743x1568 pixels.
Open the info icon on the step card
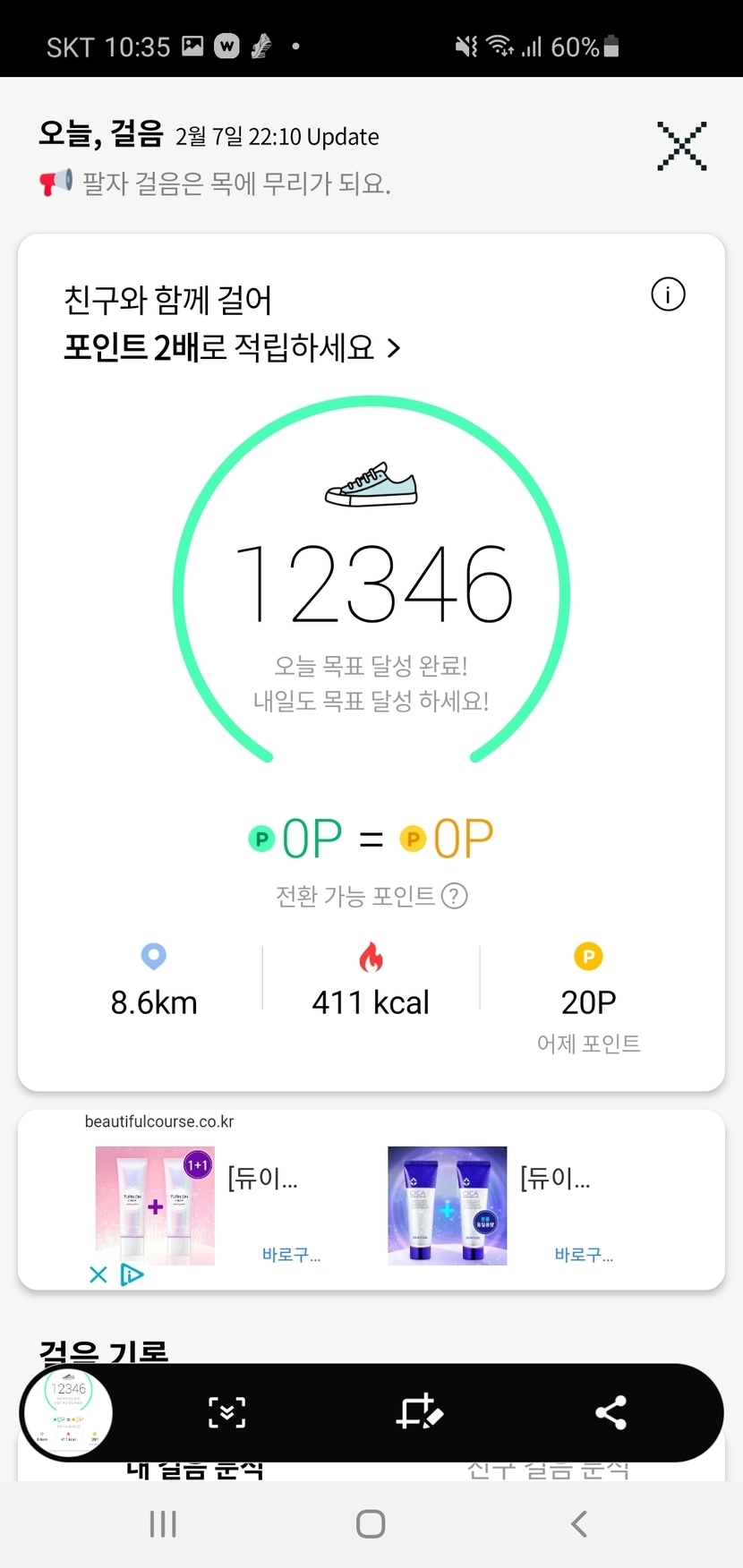[668, 294]
